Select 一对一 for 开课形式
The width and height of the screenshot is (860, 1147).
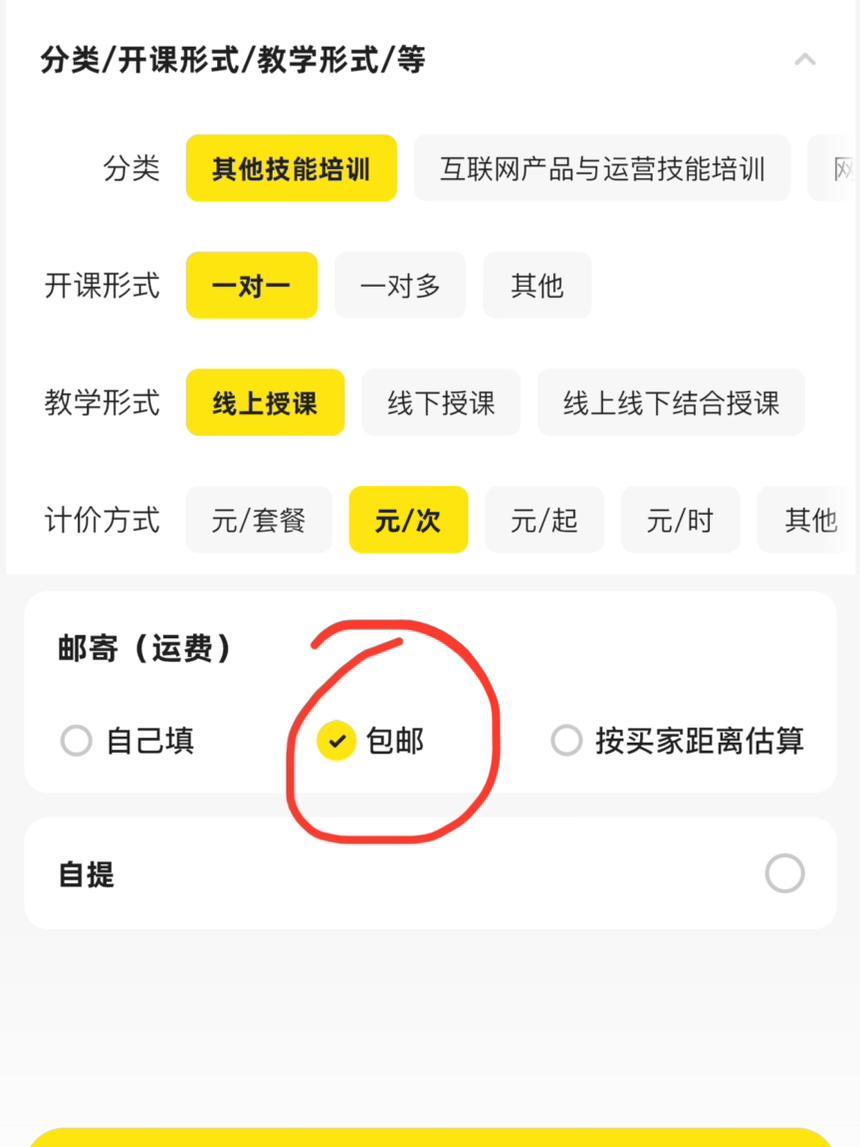click(251, 286)
